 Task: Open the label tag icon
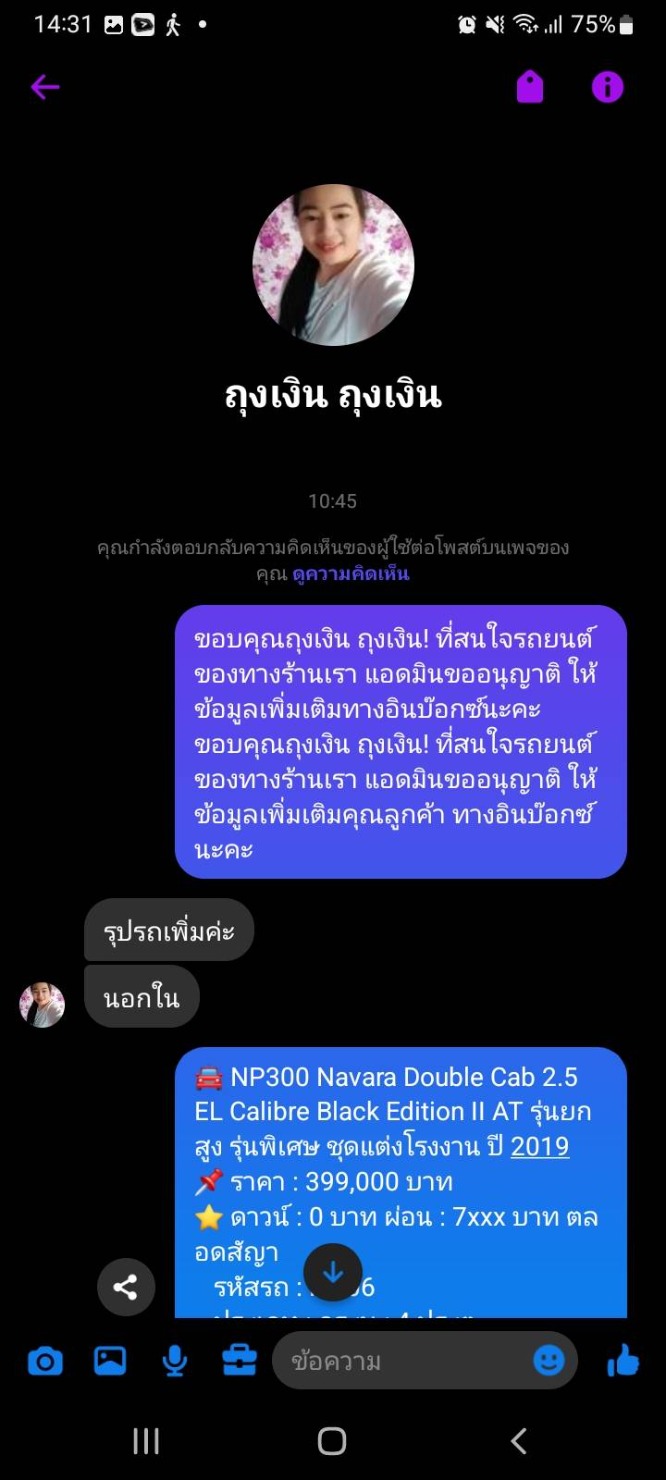tap(530, 87)
